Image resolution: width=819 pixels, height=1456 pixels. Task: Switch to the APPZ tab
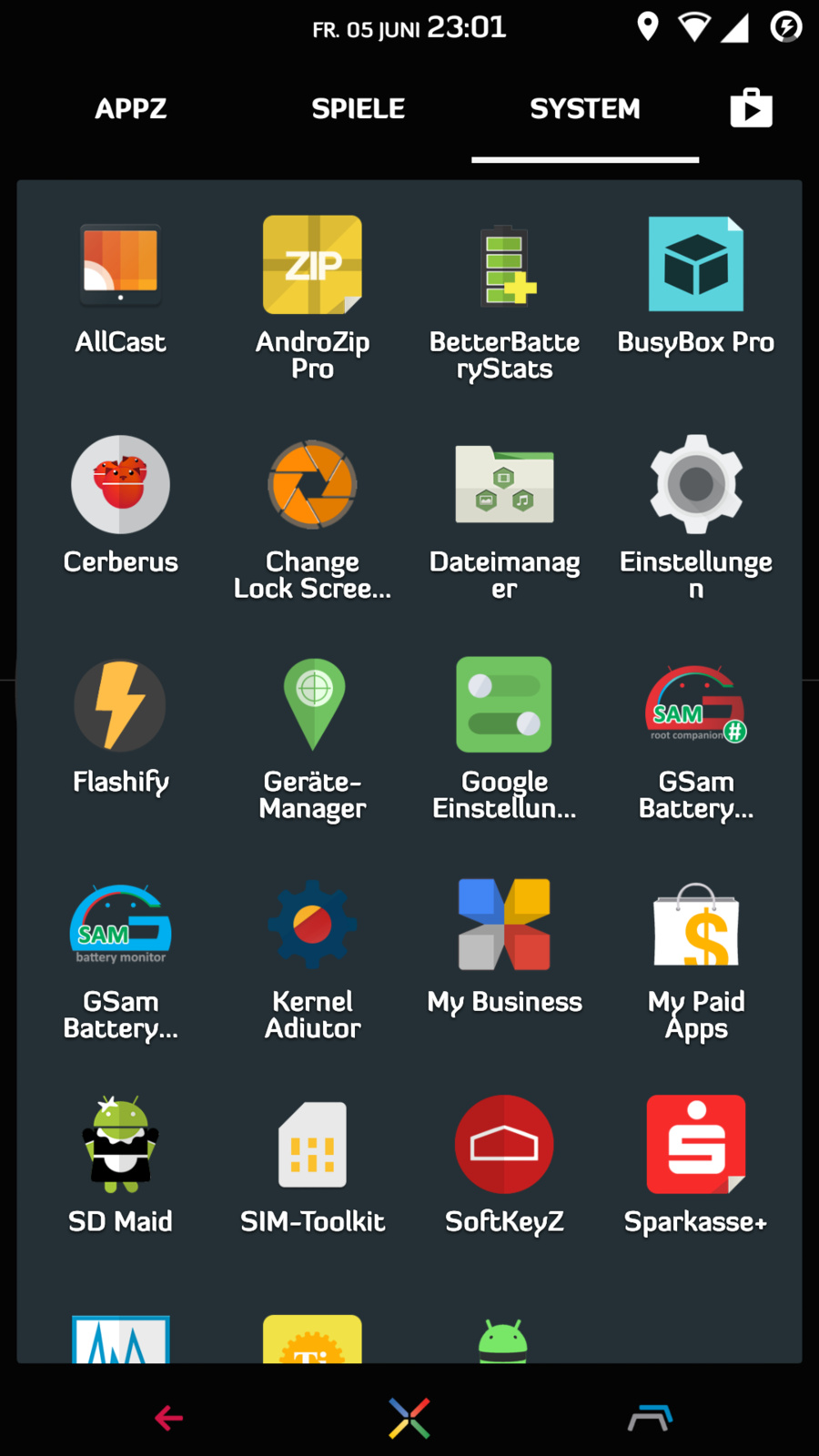point(131,109)
